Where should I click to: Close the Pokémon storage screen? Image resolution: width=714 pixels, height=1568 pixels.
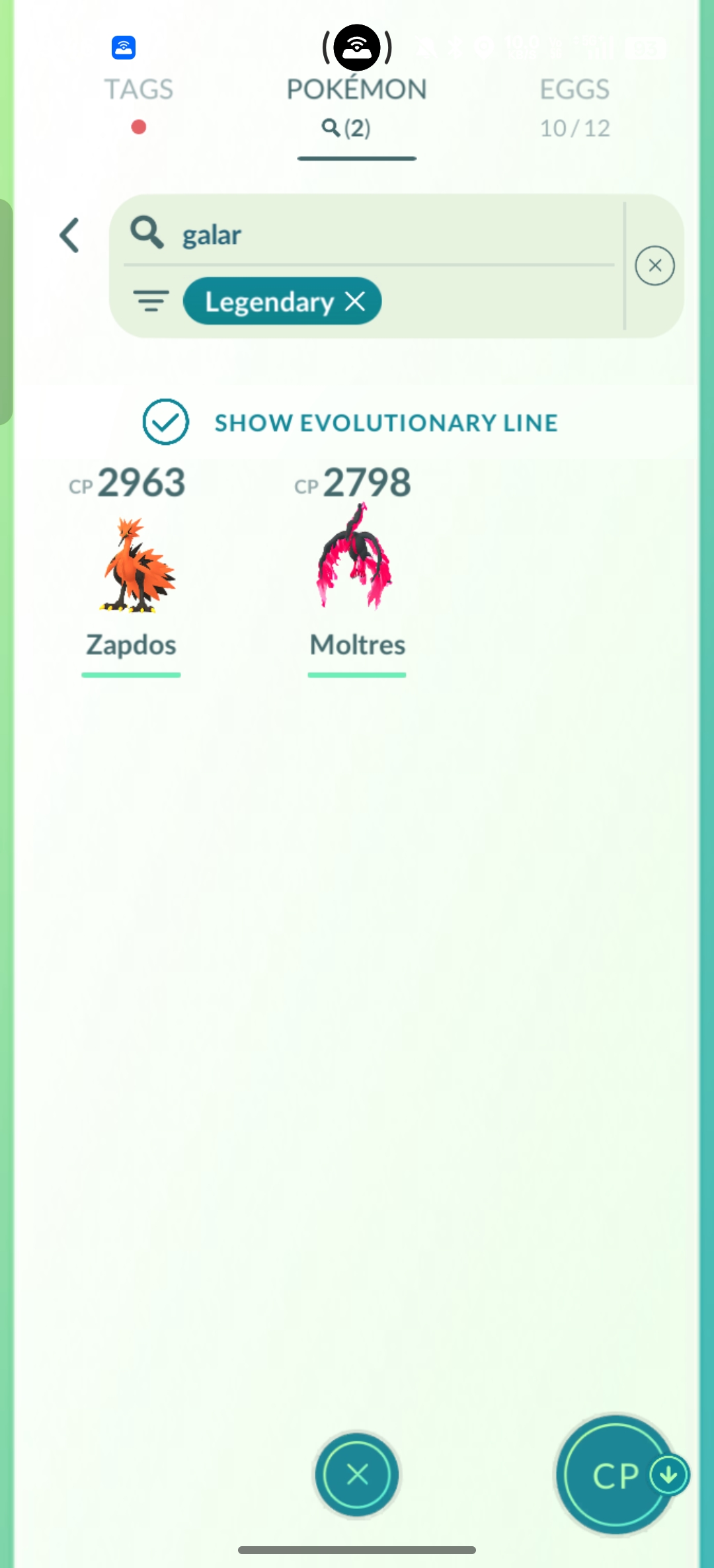(357, 1474)
